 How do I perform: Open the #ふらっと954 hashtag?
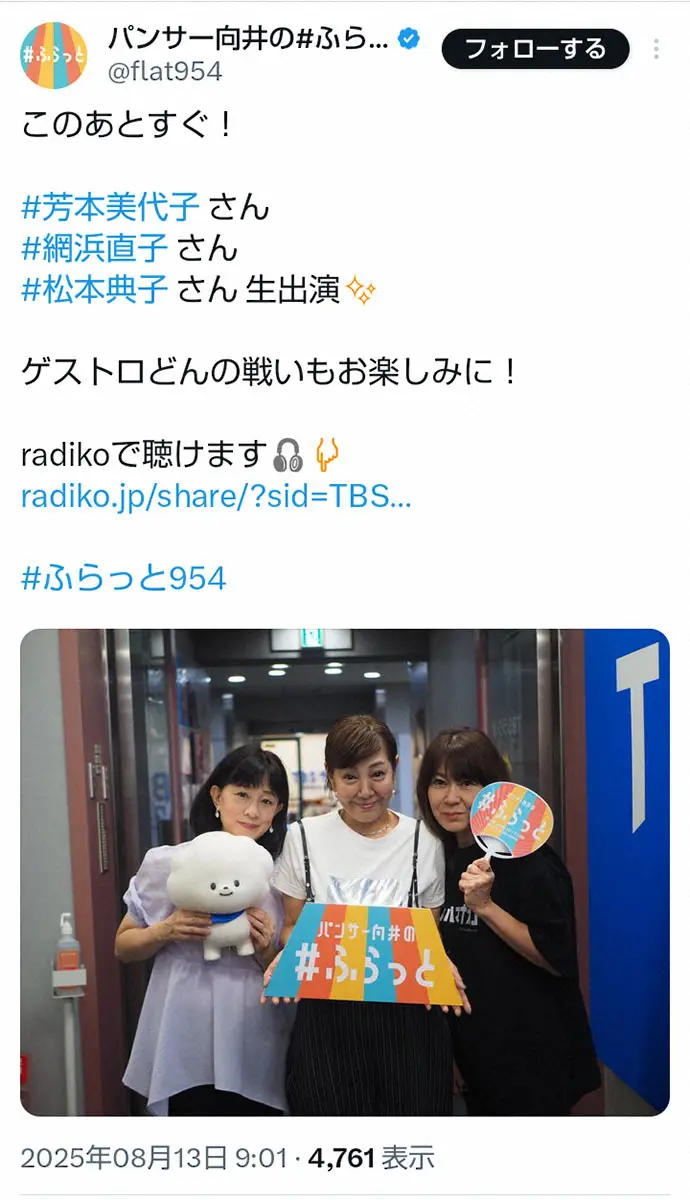click(123, 578)
